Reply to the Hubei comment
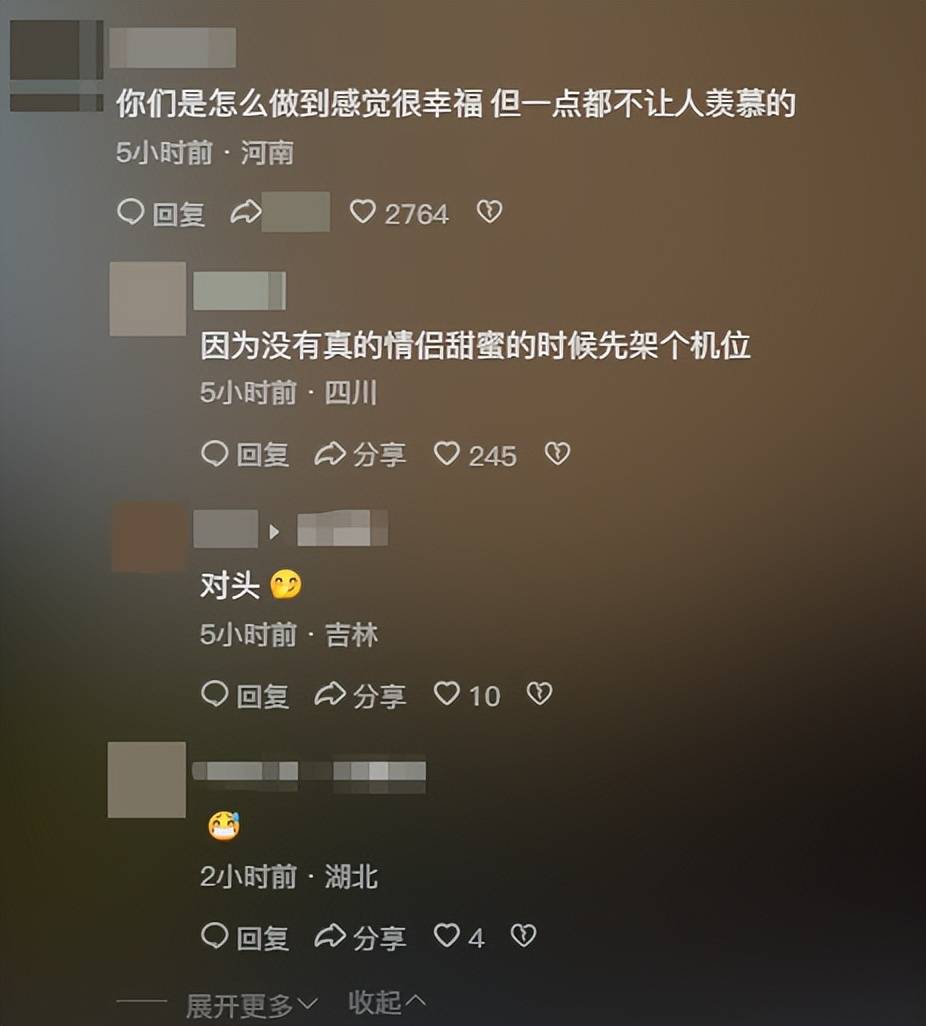 pos(246,937)
